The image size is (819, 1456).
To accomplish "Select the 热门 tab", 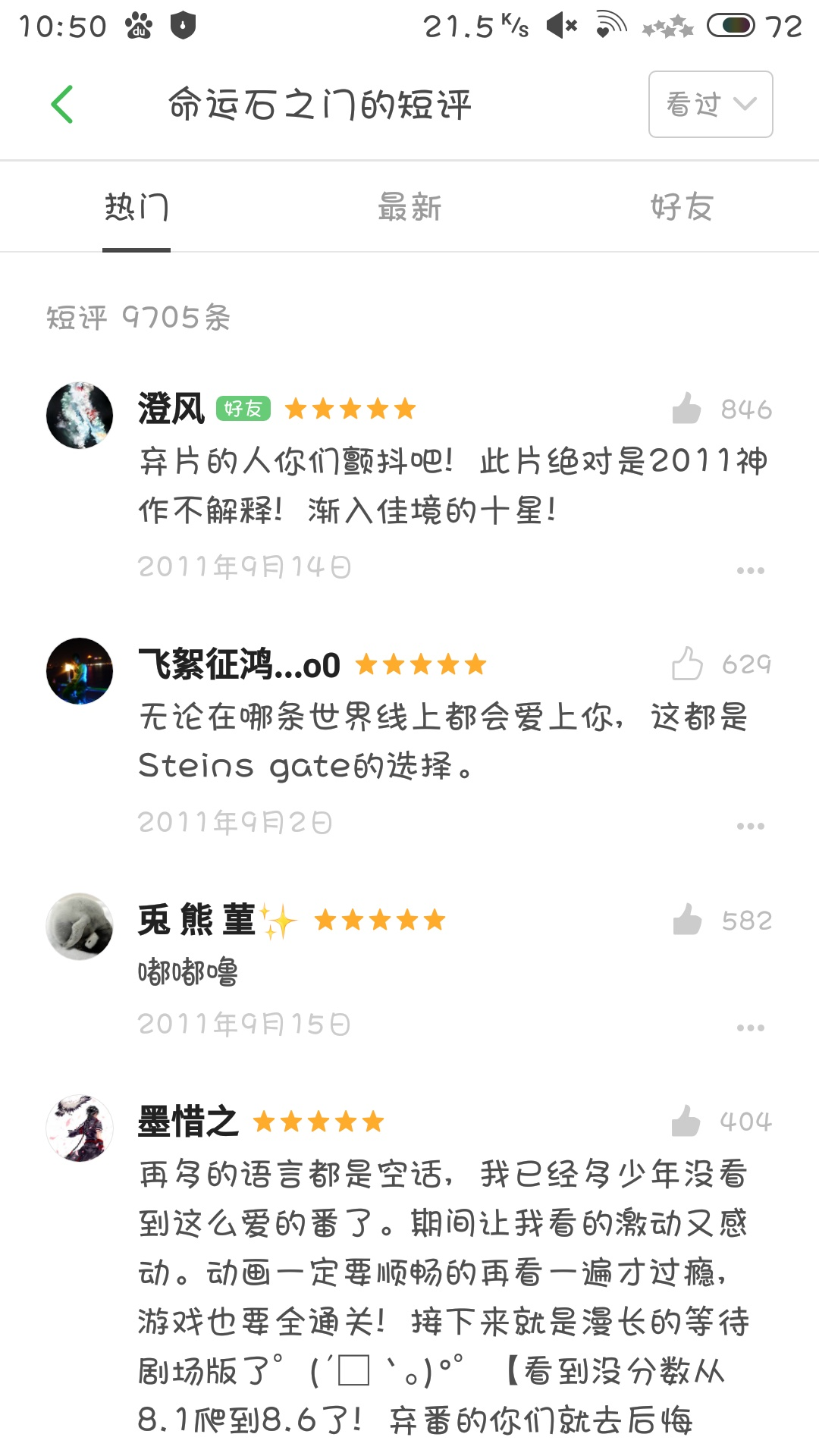I will [x=136, y=207].
